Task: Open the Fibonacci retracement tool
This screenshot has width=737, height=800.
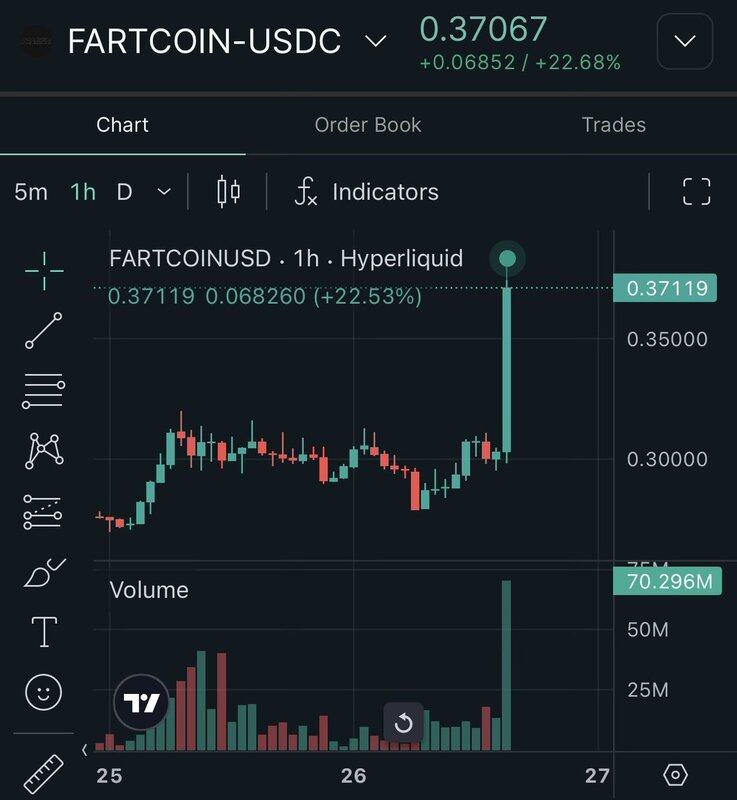Action: coord(44,391)
